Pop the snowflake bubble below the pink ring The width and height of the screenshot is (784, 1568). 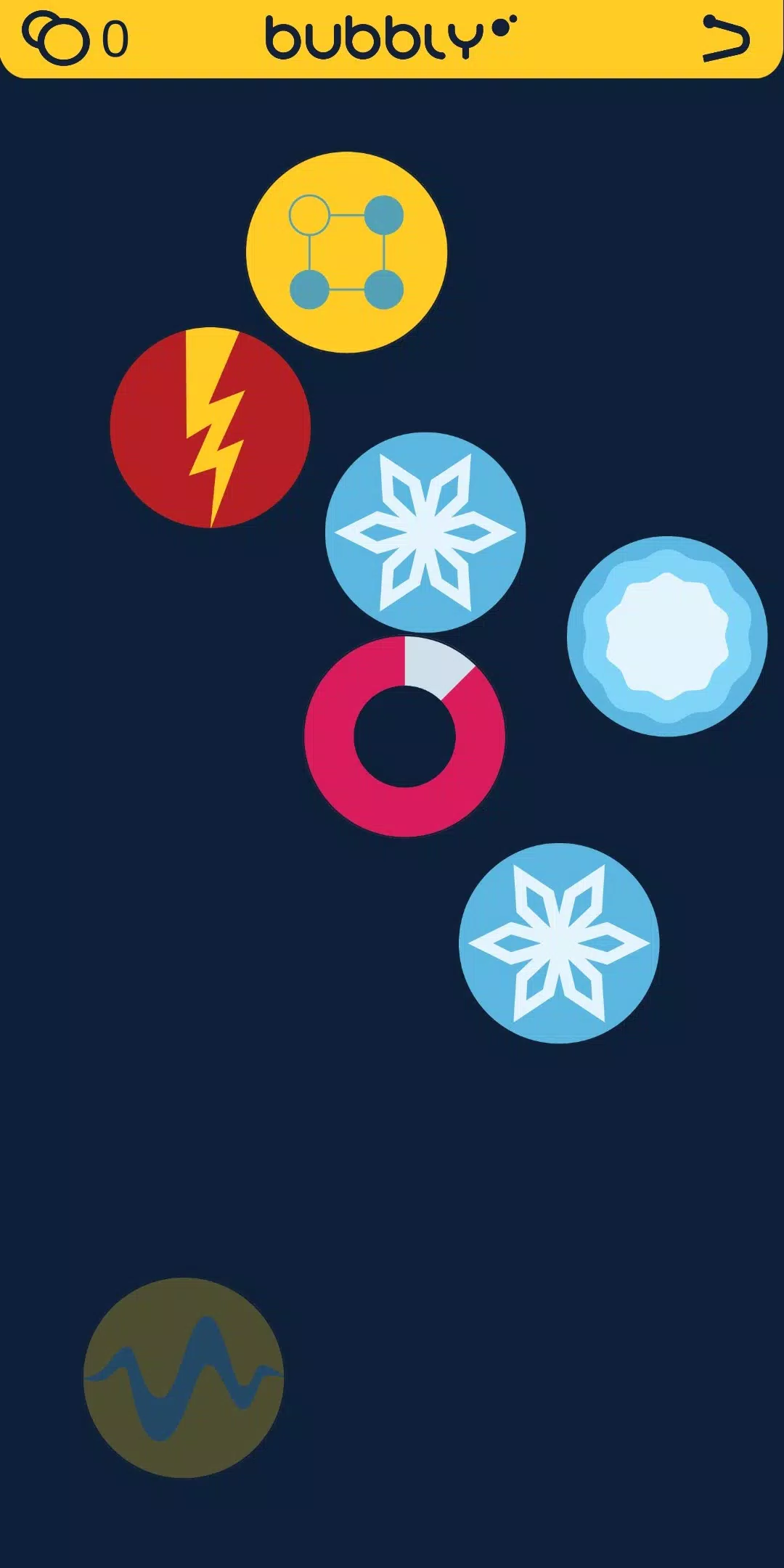559,943
